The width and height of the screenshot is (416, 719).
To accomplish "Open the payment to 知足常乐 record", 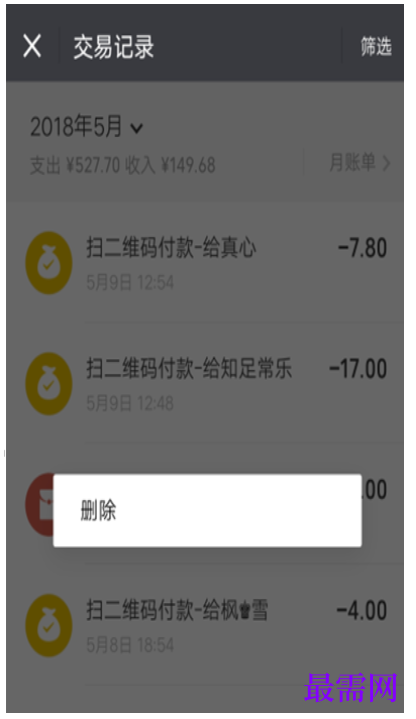I will click(x=205, y=383).
